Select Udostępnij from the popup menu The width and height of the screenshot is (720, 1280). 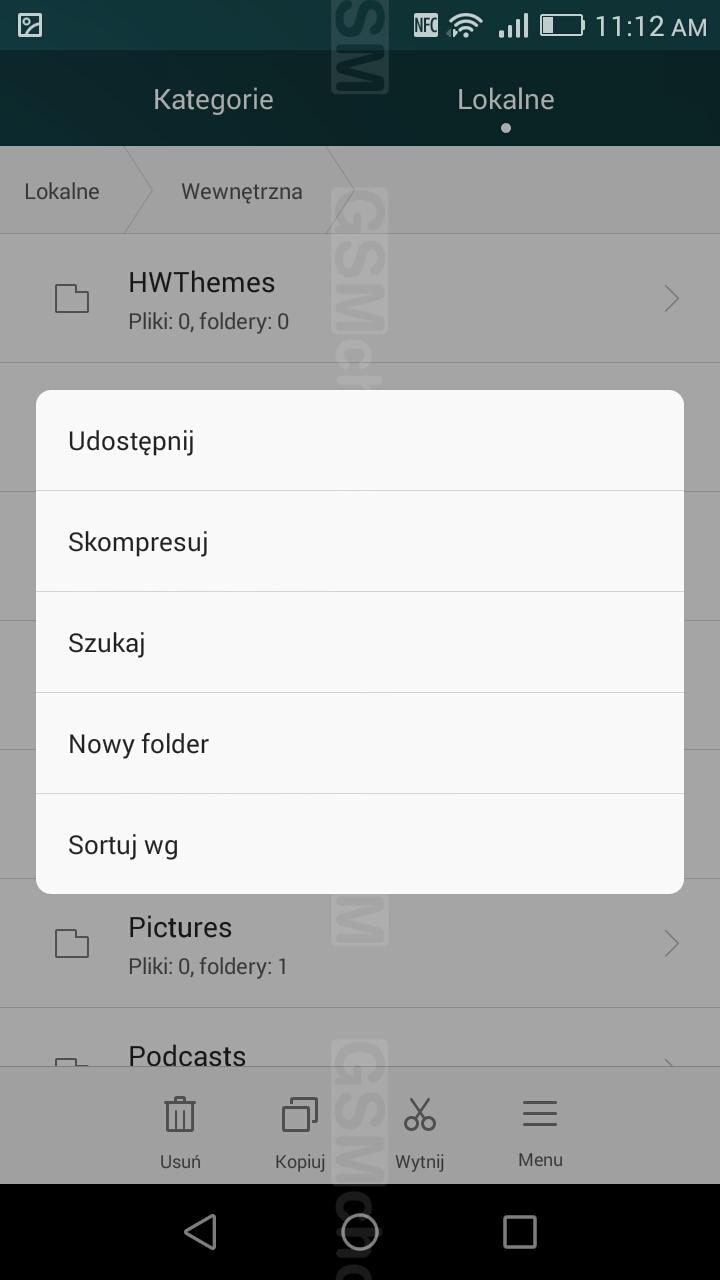coord(360,440)
